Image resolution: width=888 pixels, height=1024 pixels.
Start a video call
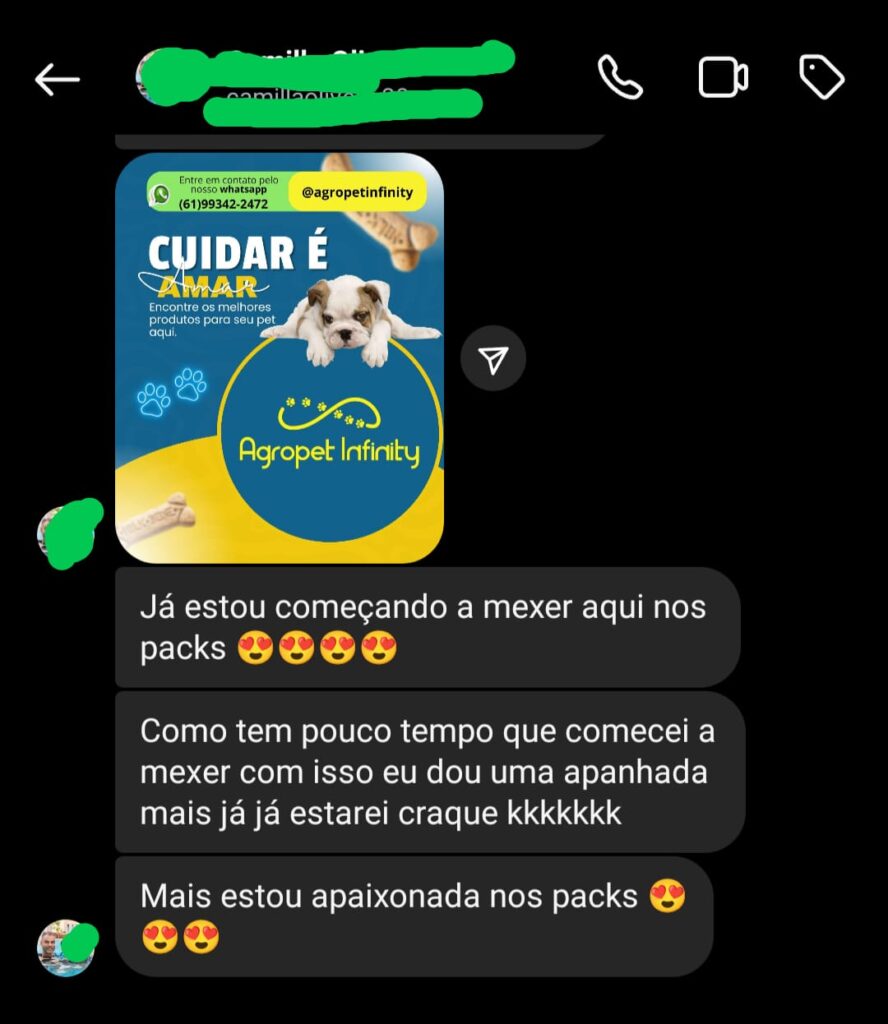coord(723,78)
